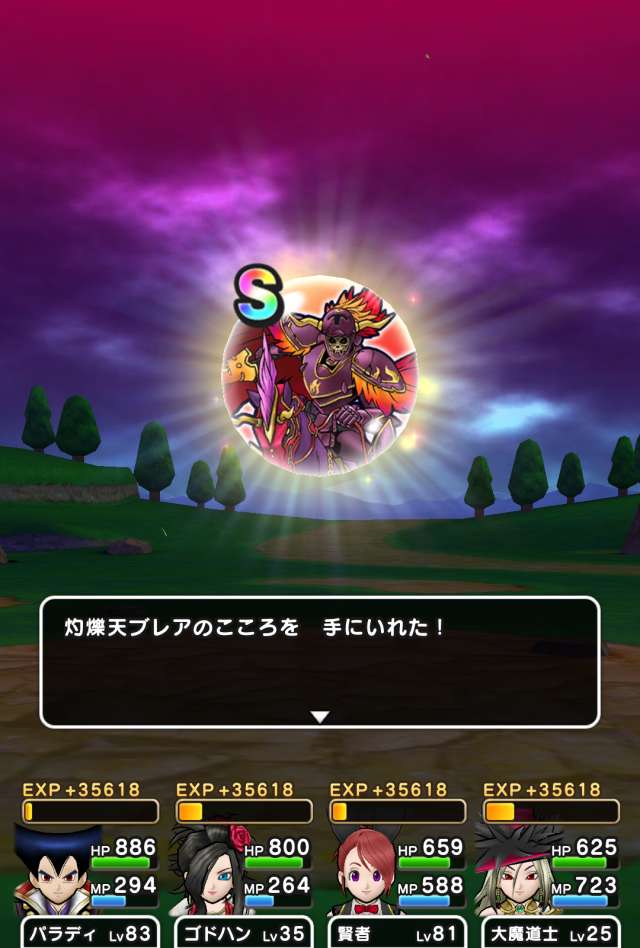The image size is (640, 948).
Task: Advance the dialog with the down arrow
Action: coord(319,716)
